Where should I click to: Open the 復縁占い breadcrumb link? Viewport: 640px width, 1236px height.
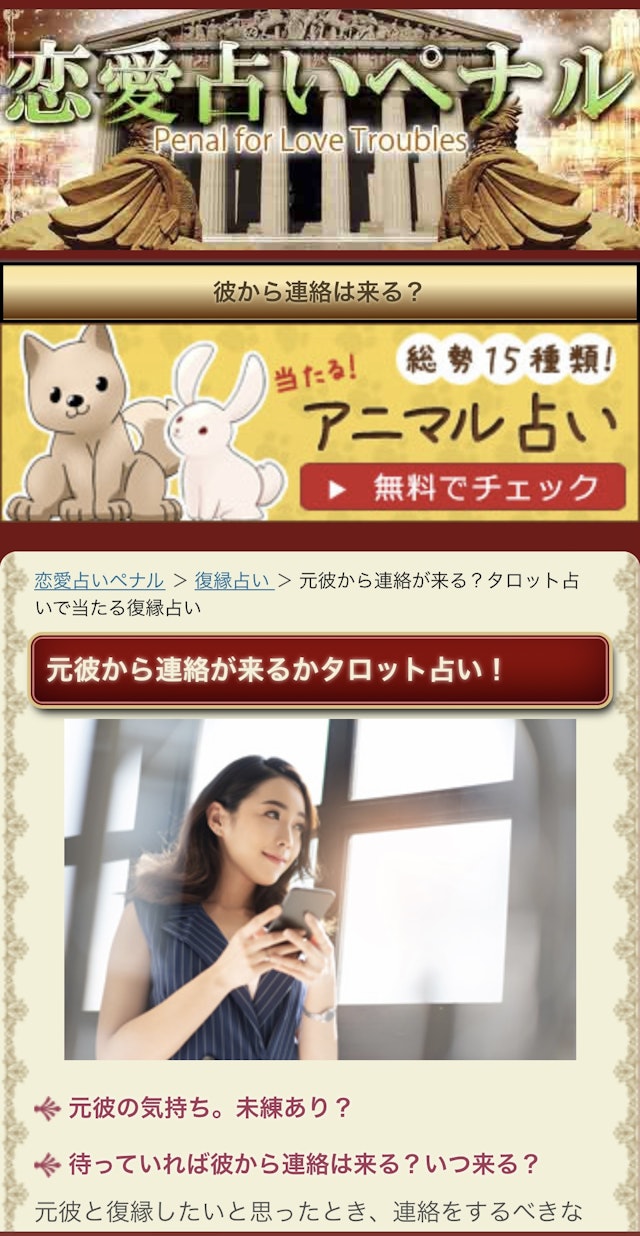click(x=233, y=581)
